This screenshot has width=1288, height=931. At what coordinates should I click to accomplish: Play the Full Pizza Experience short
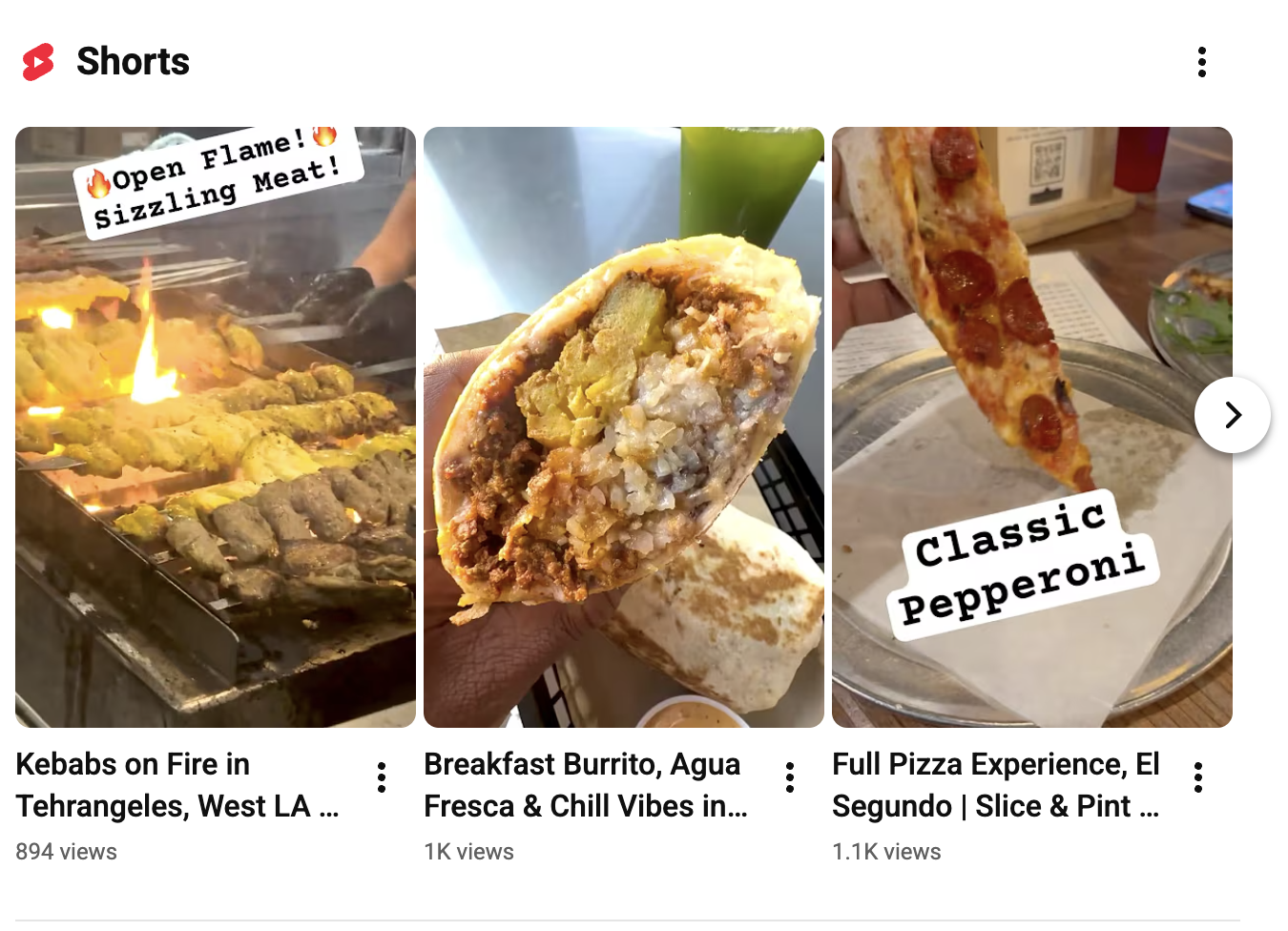[x=1011, y=426]
